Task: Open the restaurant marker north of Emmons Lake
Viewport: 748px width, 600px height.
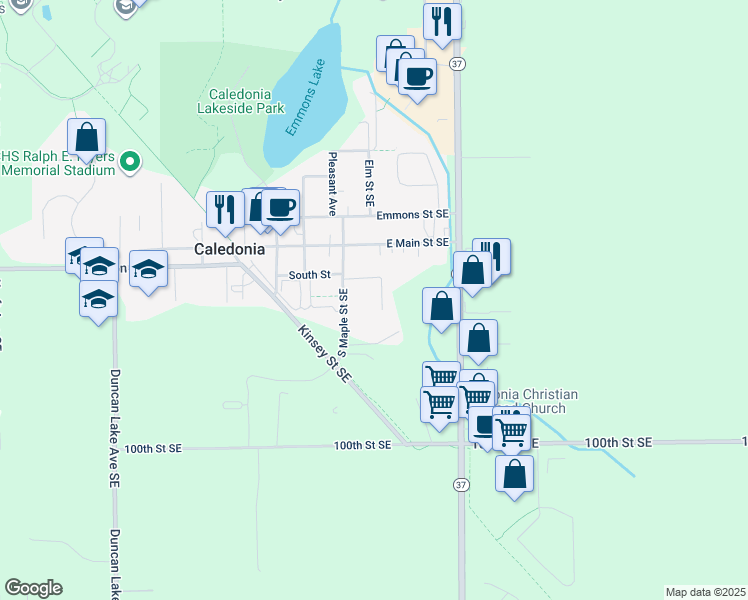Action: pyautogui.click(x=442, y=22)
